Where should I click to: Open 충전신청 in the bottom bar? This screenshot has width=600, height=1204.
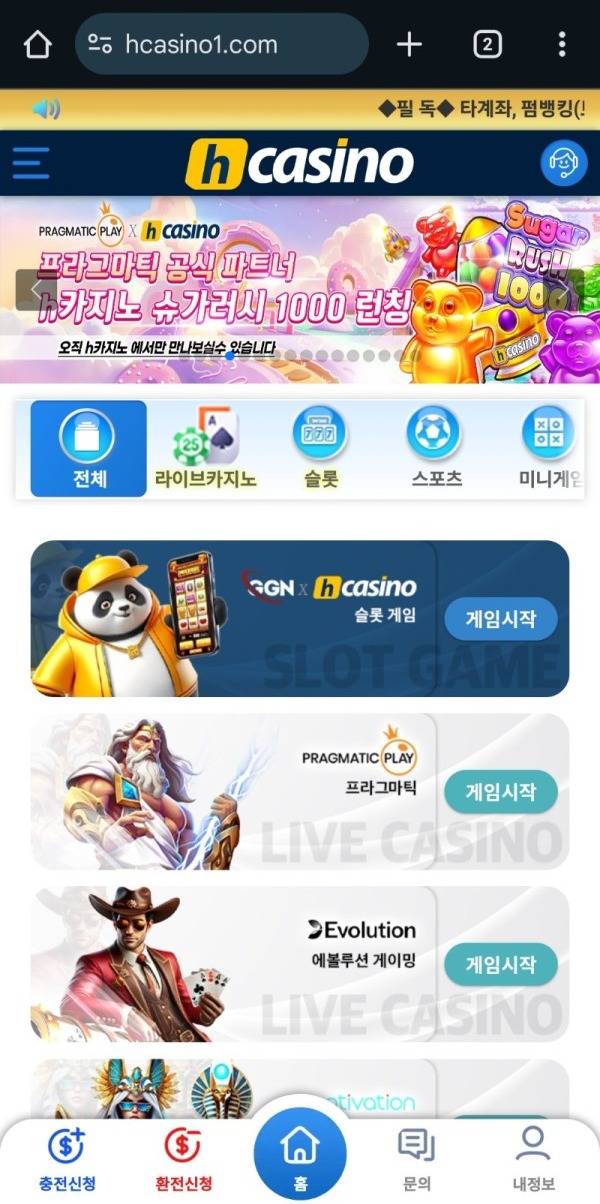pos(67,1157)
